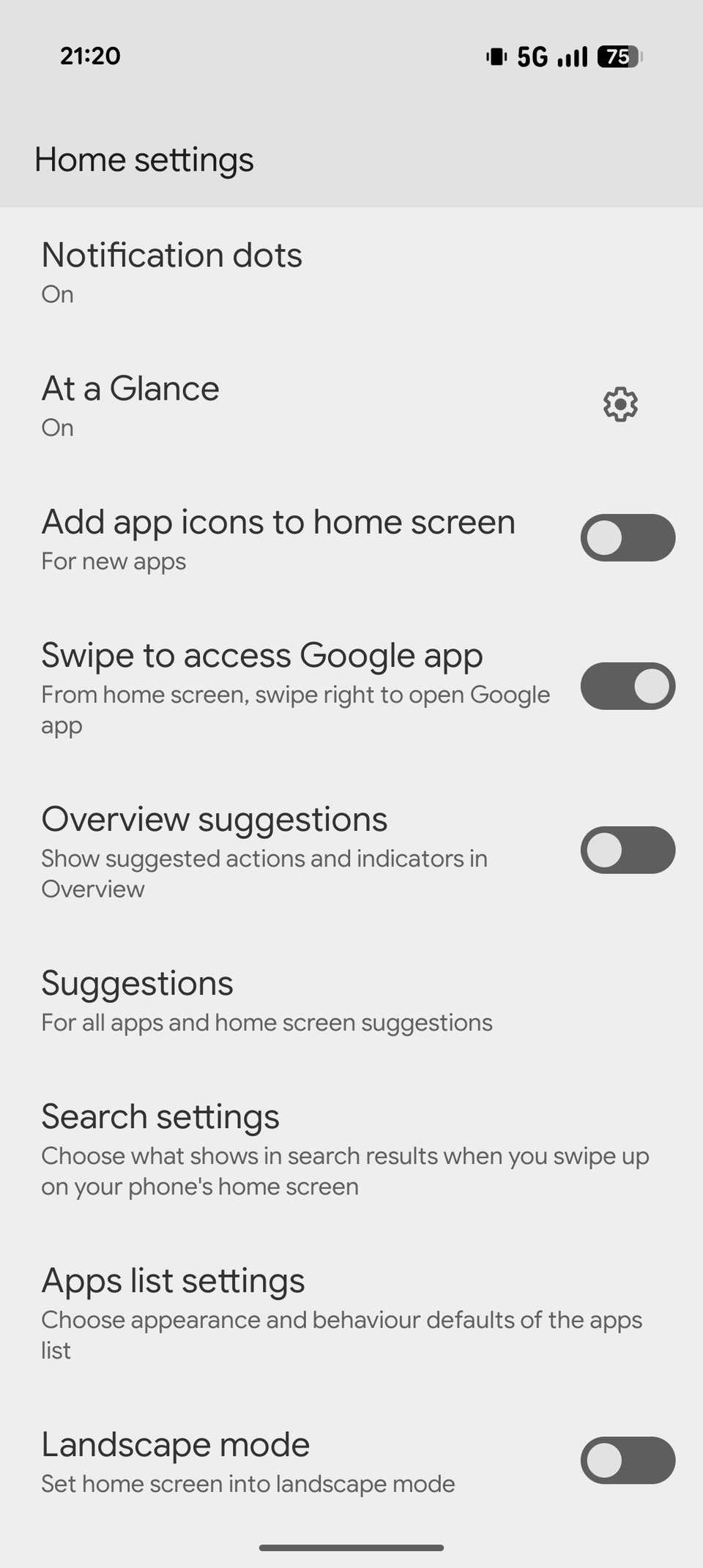Tap the 5G network indicator
This screenshot has width=703, height=1568.
pyautogui.click(x=531, y=56)
